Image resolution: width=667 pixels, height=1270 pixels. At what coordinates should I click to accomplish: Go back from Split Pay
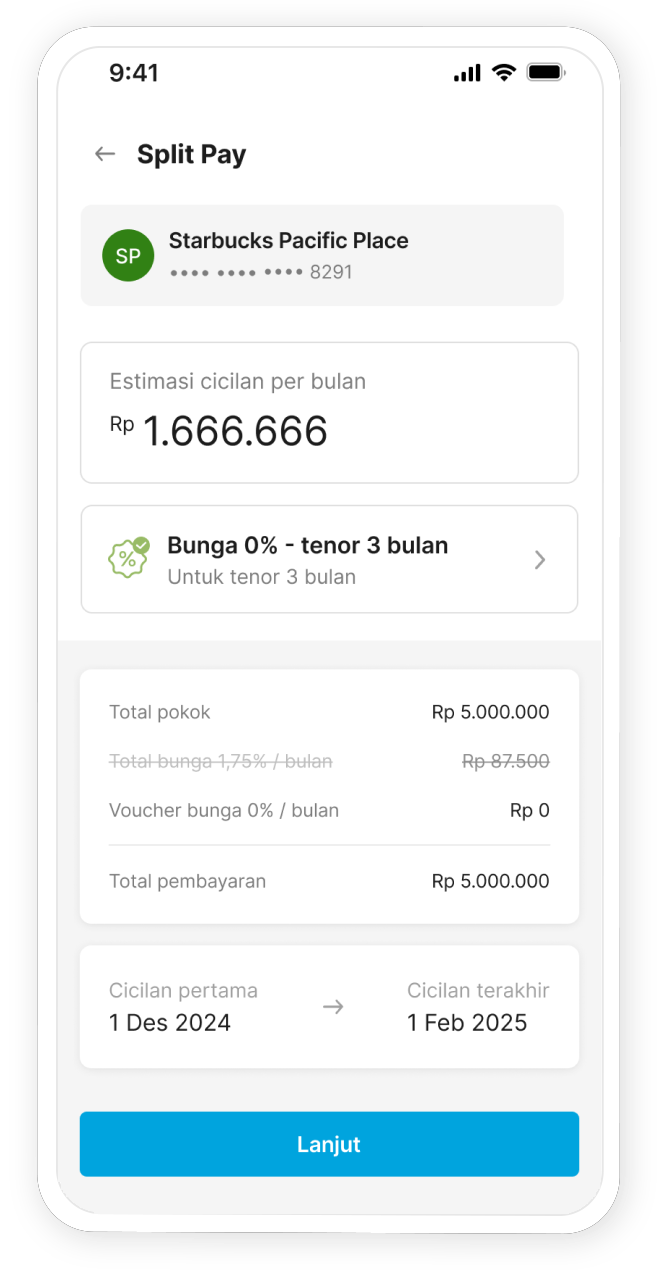[105, 154]
